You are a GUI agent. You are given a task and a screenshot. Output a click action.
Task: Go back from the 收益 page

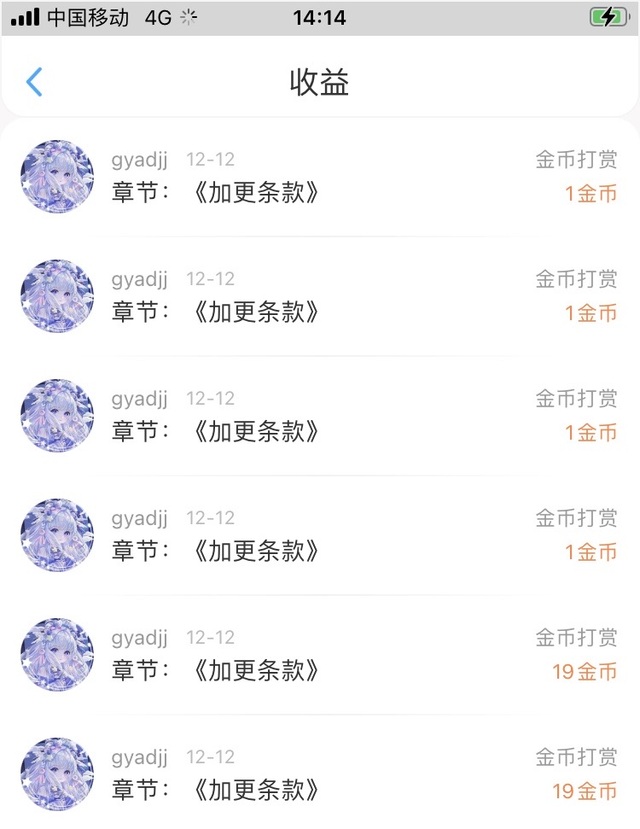(35, 82)
